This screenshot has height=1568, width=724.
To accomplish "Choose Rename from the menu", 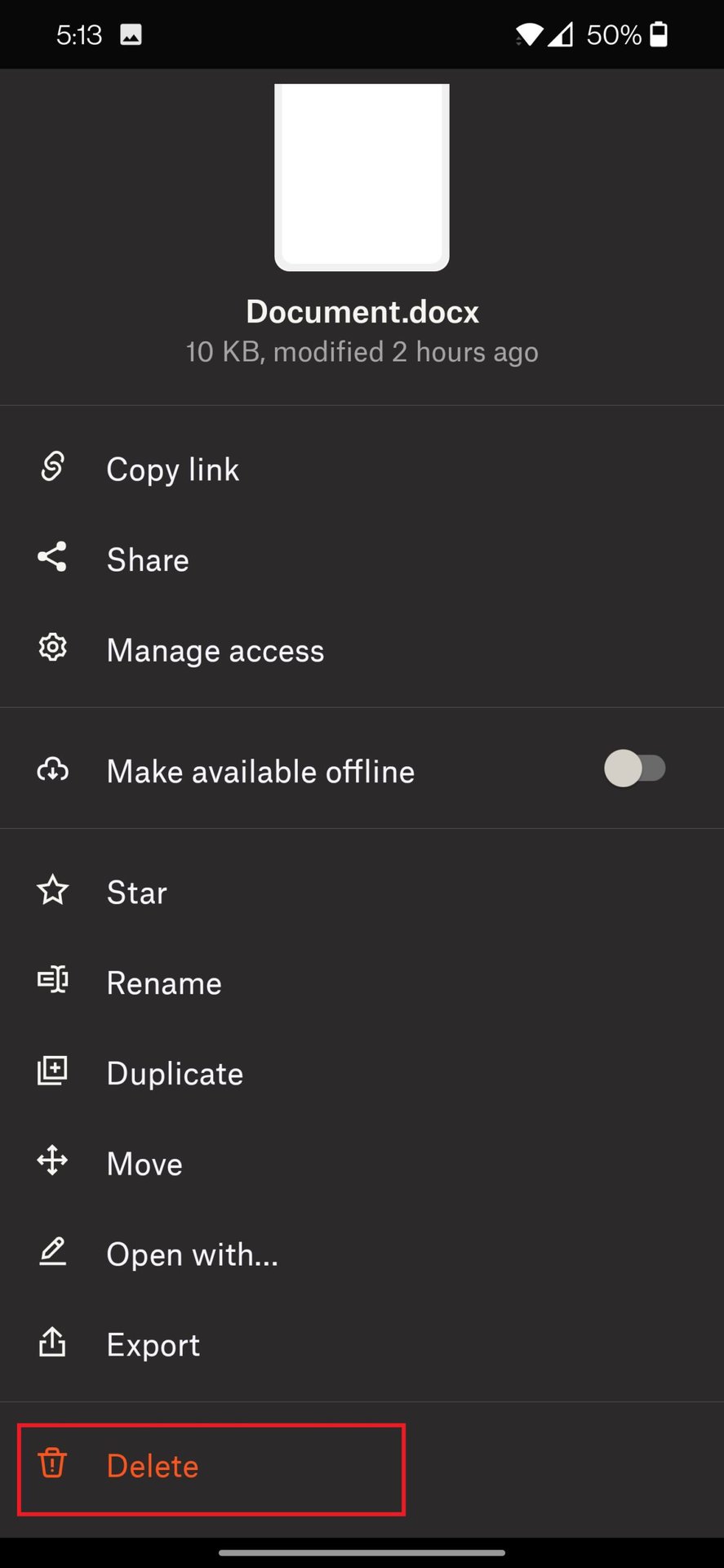I will click(163, 982).
